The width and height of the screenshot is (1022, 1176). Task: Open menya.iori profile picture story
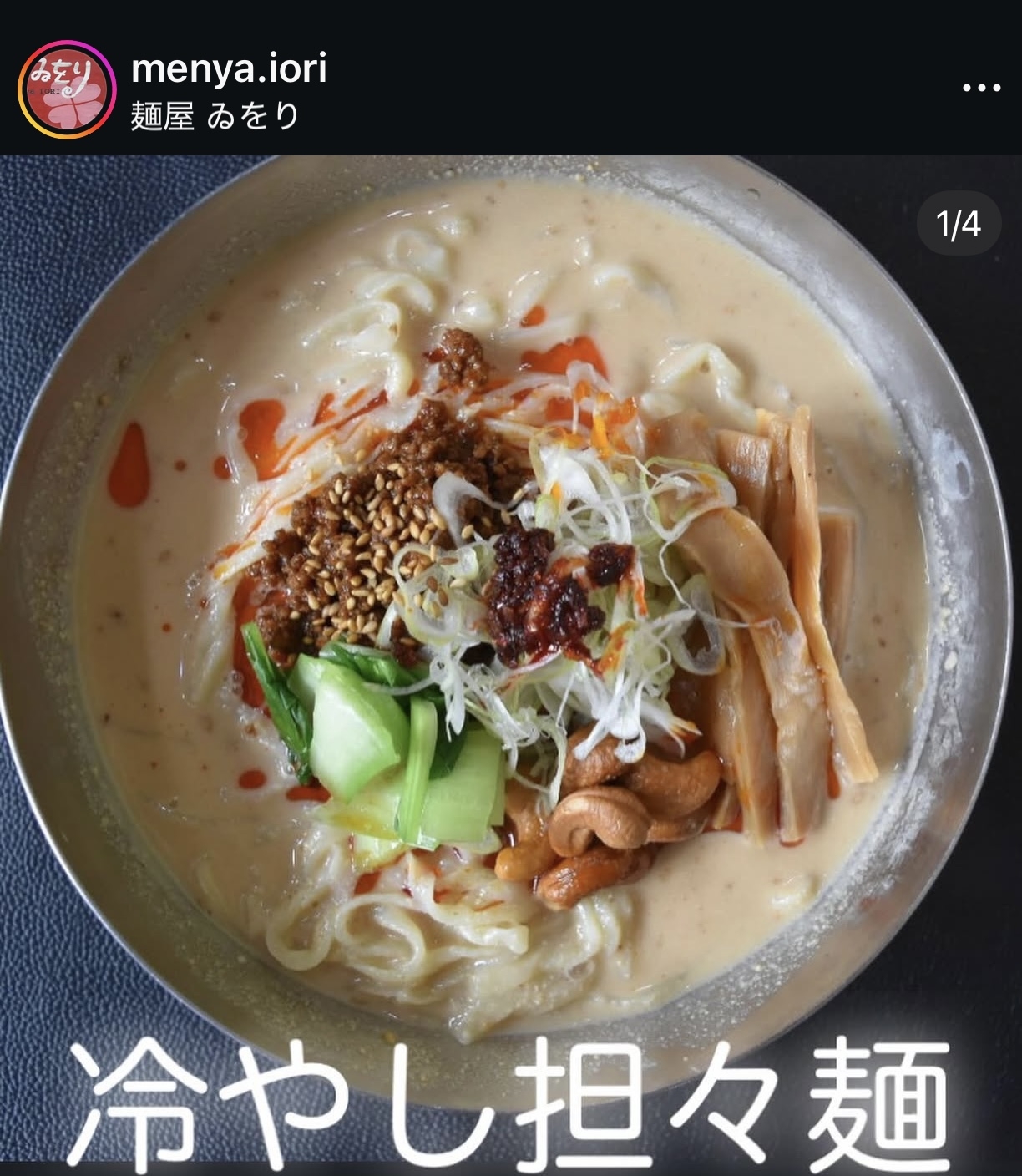[x=66, y=89]
